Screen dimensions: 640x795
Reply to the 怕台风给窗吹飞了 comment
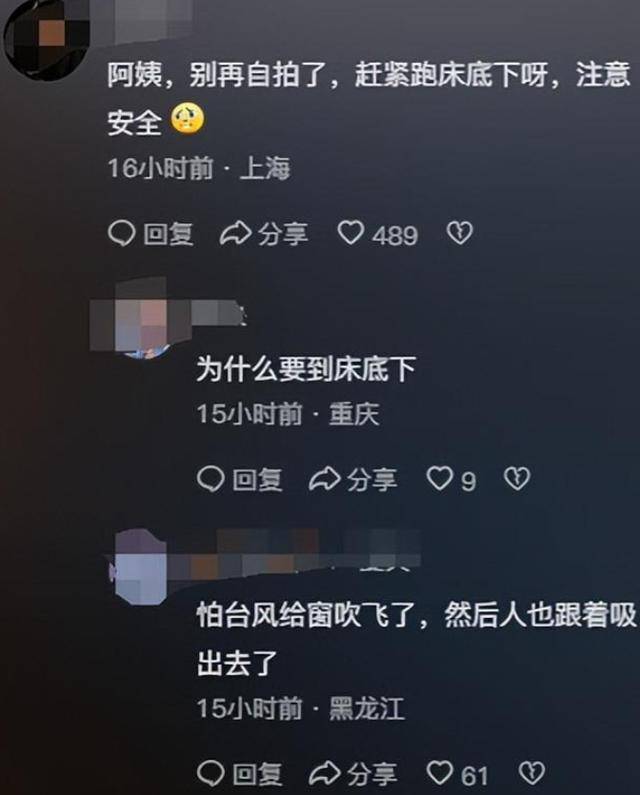coord(240,774)
